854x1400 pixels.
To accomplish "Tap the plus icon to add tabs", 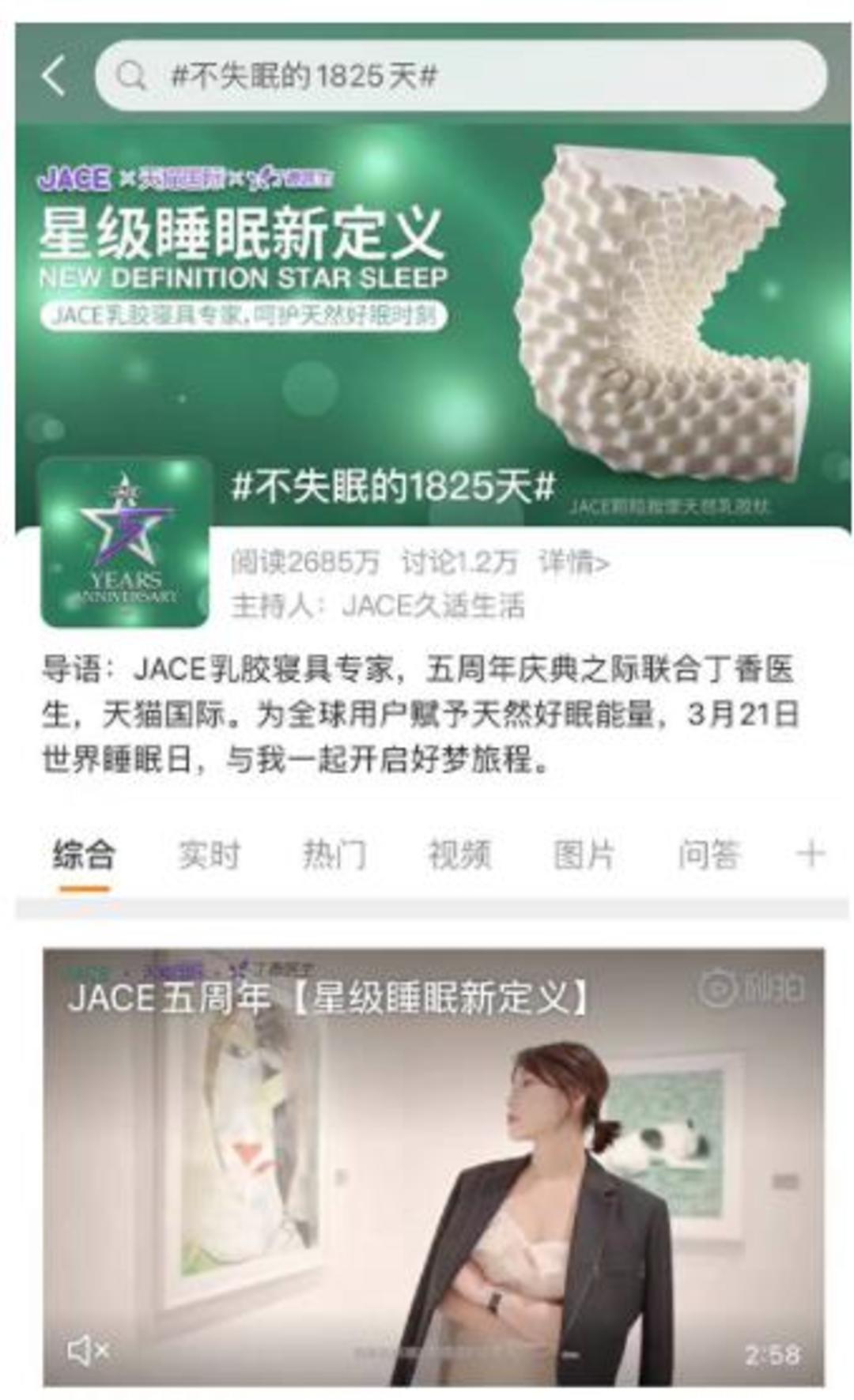I will tap(811, 854).
